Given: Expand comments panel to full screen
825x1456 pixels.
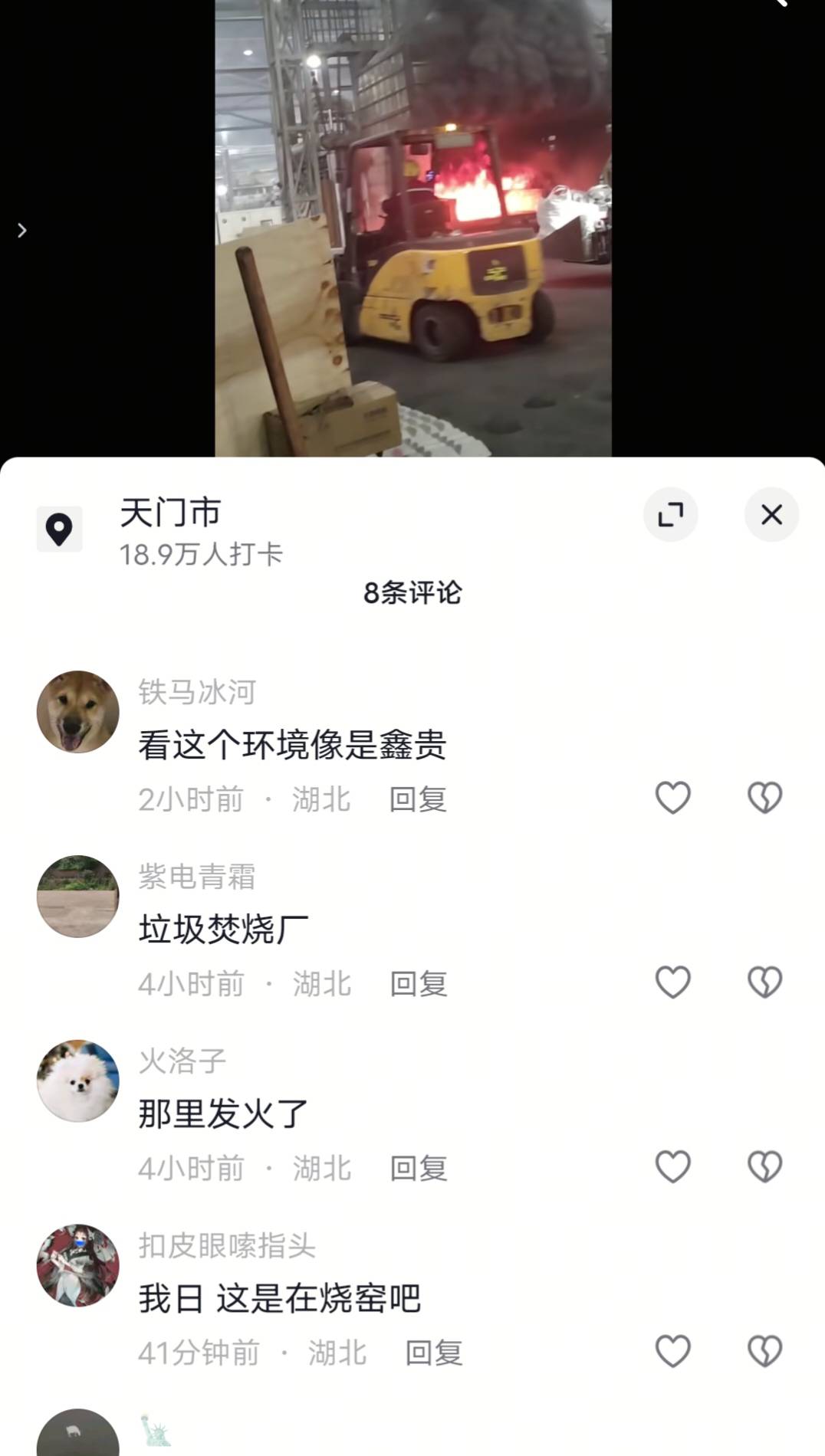Looking at the screenshot, I should coord(670,514).
